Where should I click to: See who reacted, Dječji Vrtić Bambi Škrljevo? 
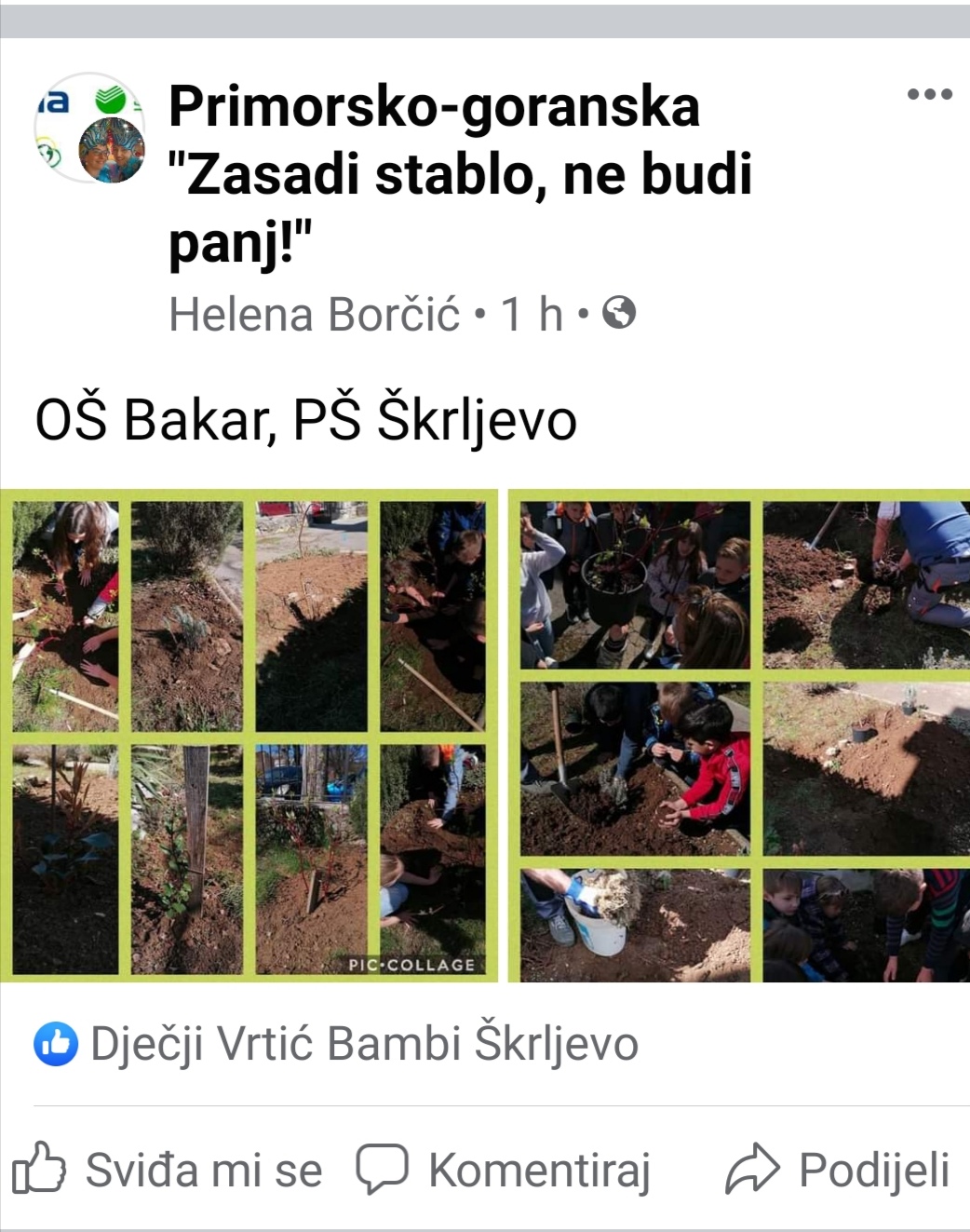363,1044
